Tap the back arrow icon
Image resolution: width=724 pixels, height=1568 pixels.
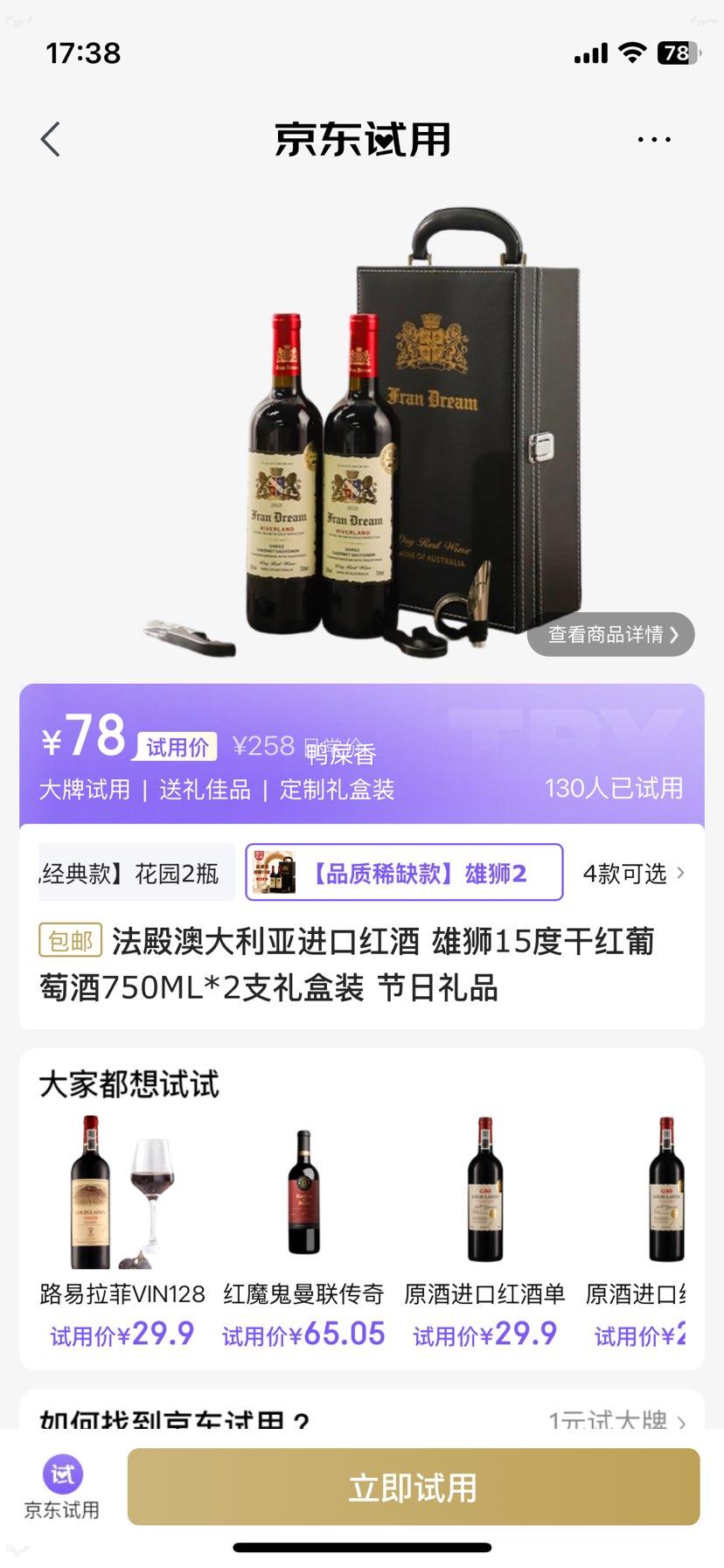(50, 138)
